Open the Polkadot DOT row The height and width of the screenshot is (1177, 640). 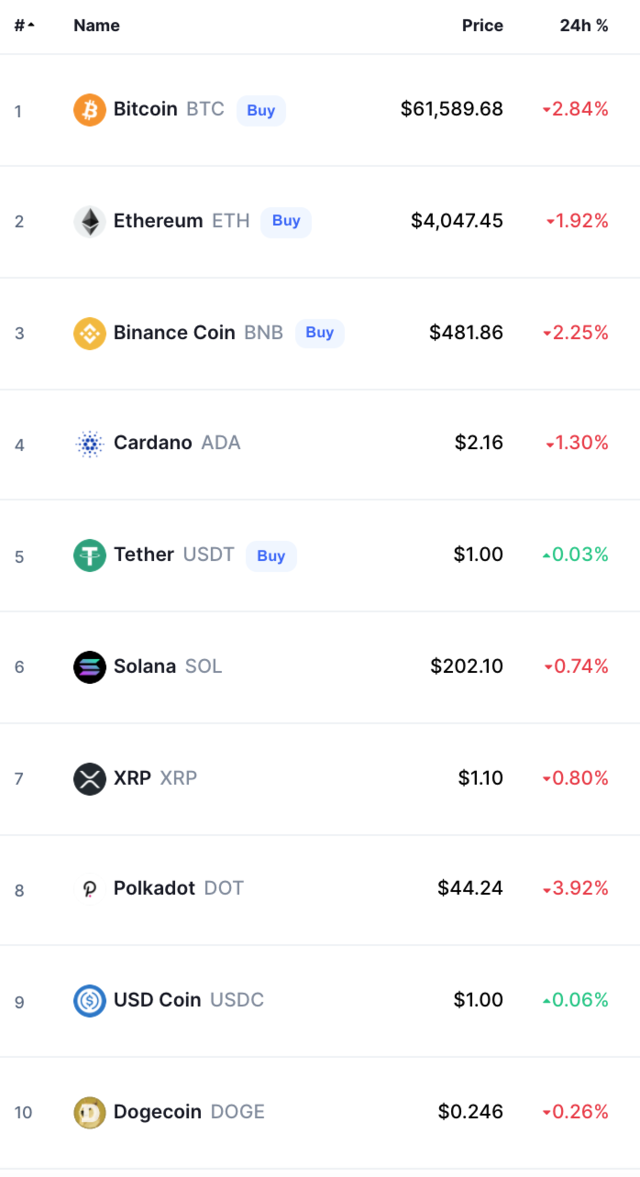pyautogui.click(x=320, y=890)
